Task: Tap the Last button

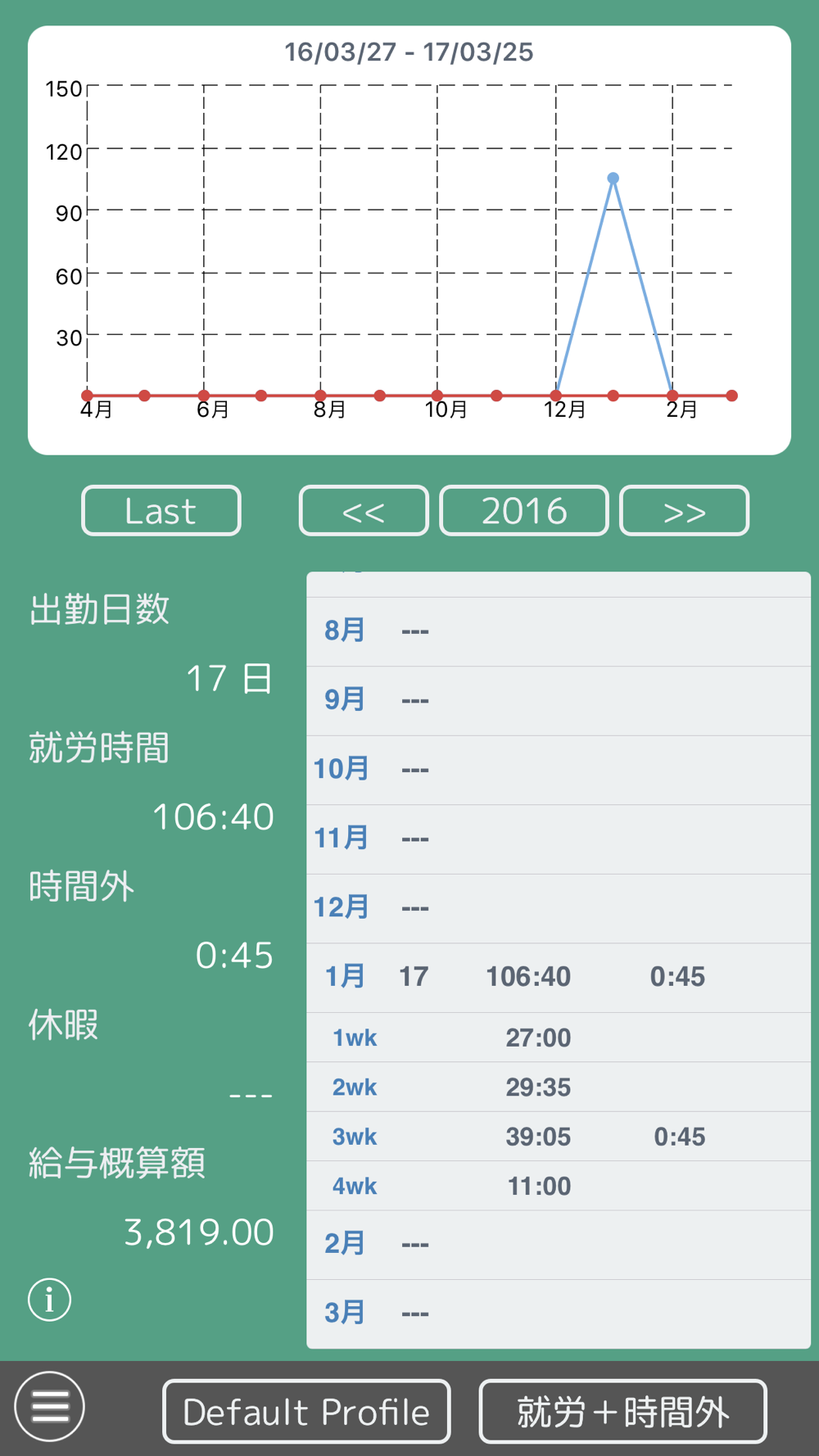Action: 161,511
